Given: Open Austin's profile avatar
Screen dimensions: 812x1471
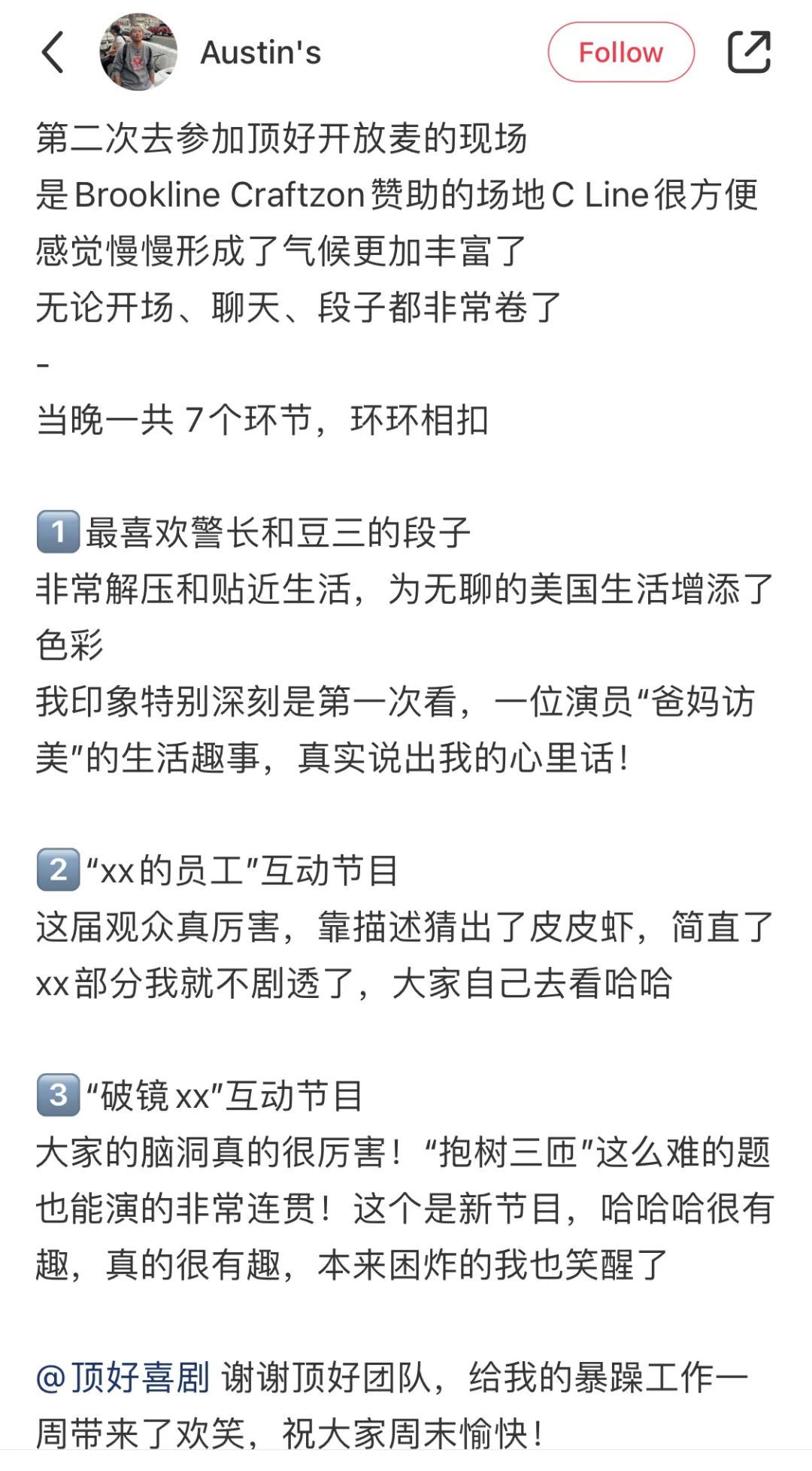Looking at the screenshot, I should pos(138,52).
